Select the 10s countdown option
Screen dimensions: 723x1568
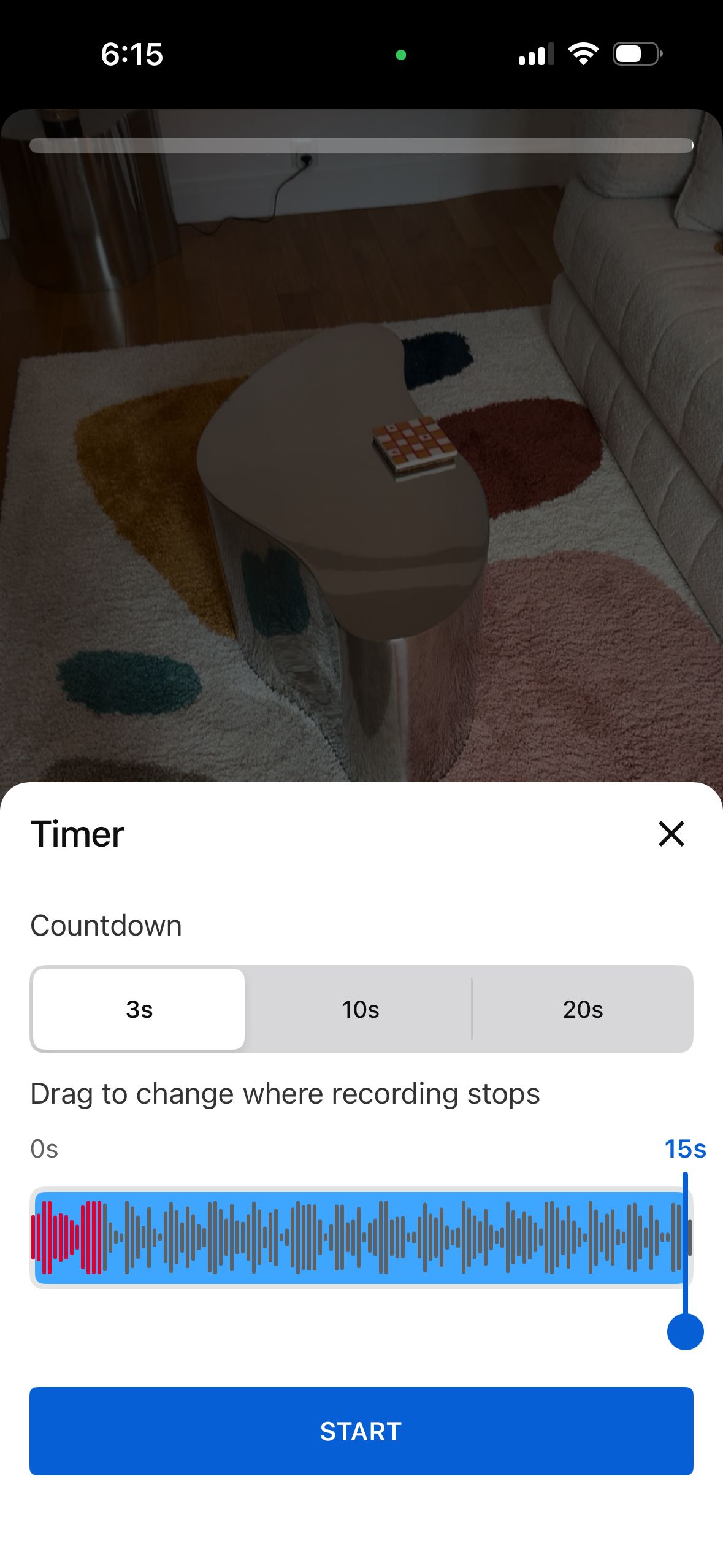(x=361, y=1009)
